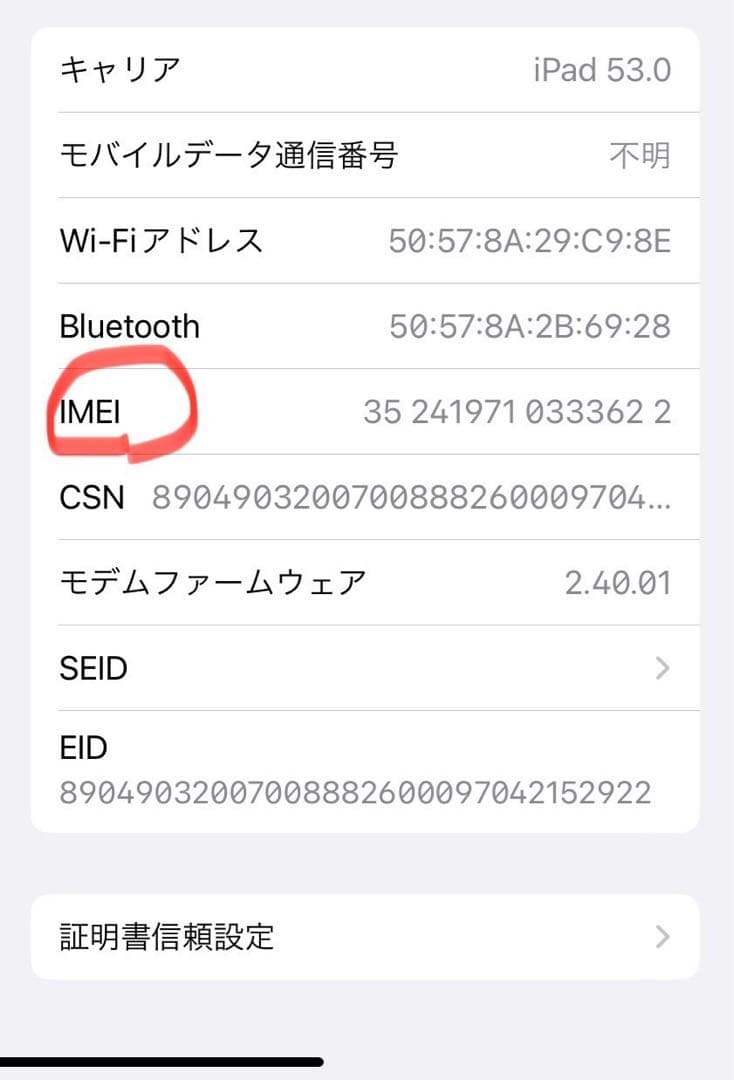The width and height of the screenshot is (734, 1080).
Task: Expand the 証明書信頼設定 row chevron
Action: click(660, 936)
